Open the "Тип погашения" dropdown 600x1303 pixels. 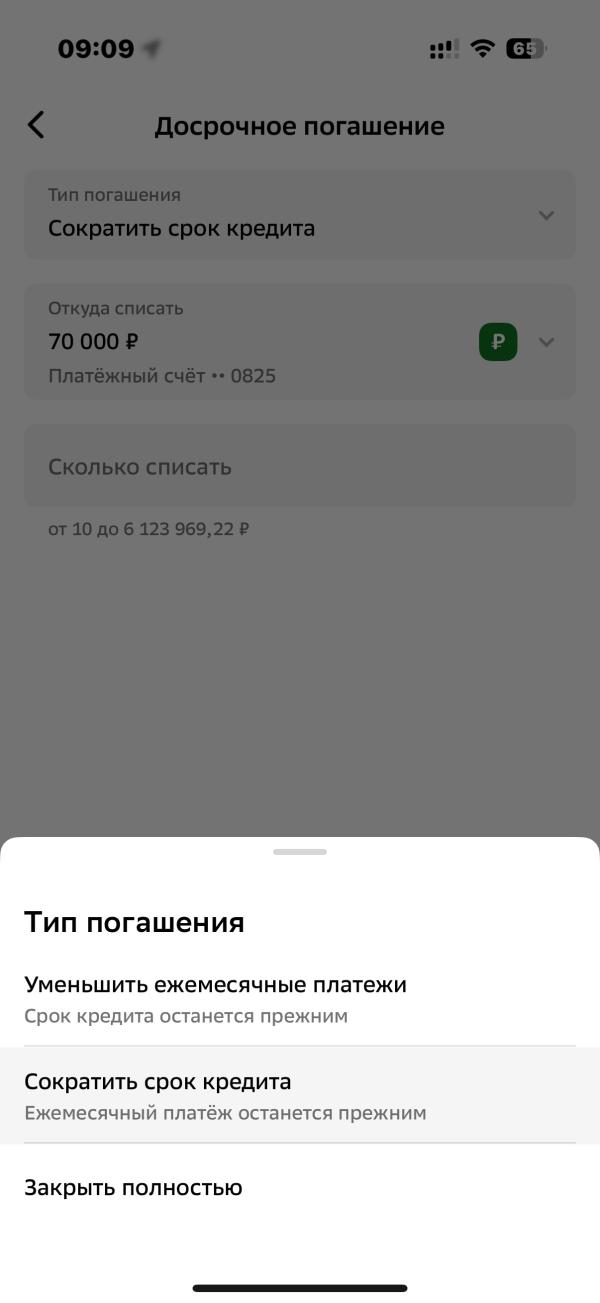(x=300, y=214)
